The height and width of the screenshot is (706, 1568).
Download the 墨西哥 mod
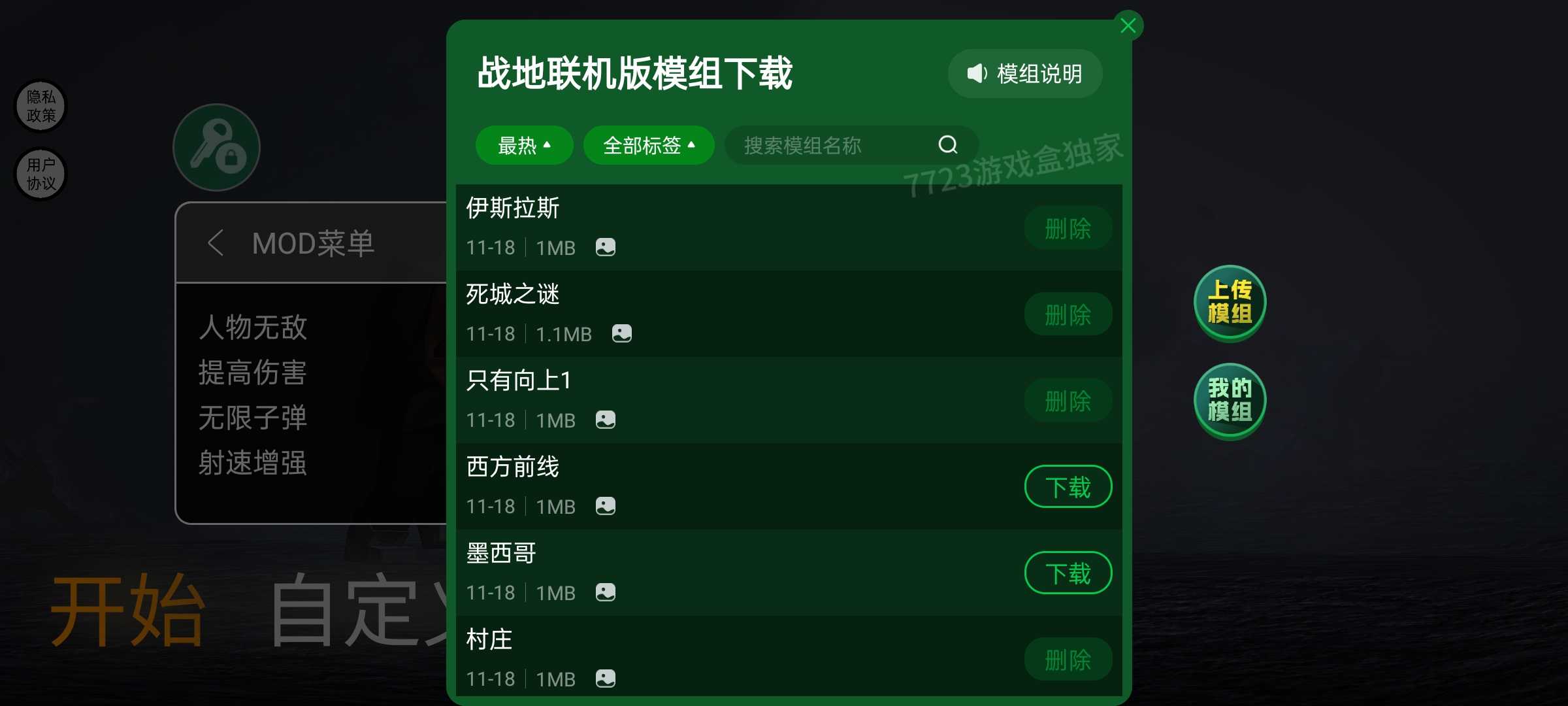(x=1068, y=573)
